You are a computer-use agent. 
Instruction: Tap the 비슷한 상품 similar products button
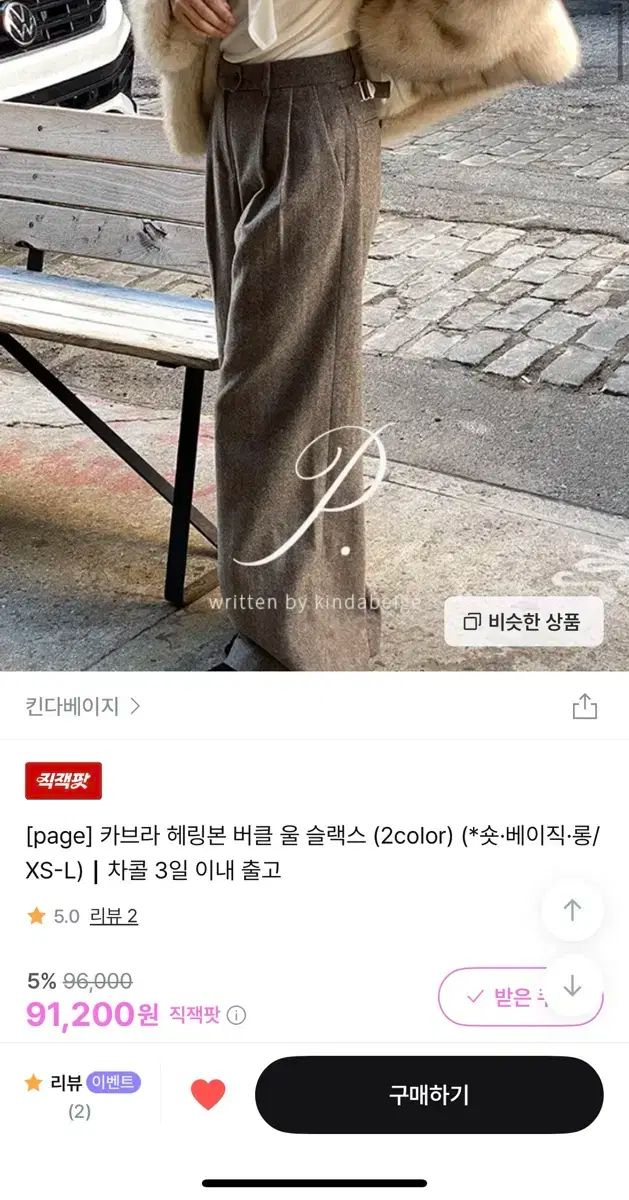click(523, 621)
